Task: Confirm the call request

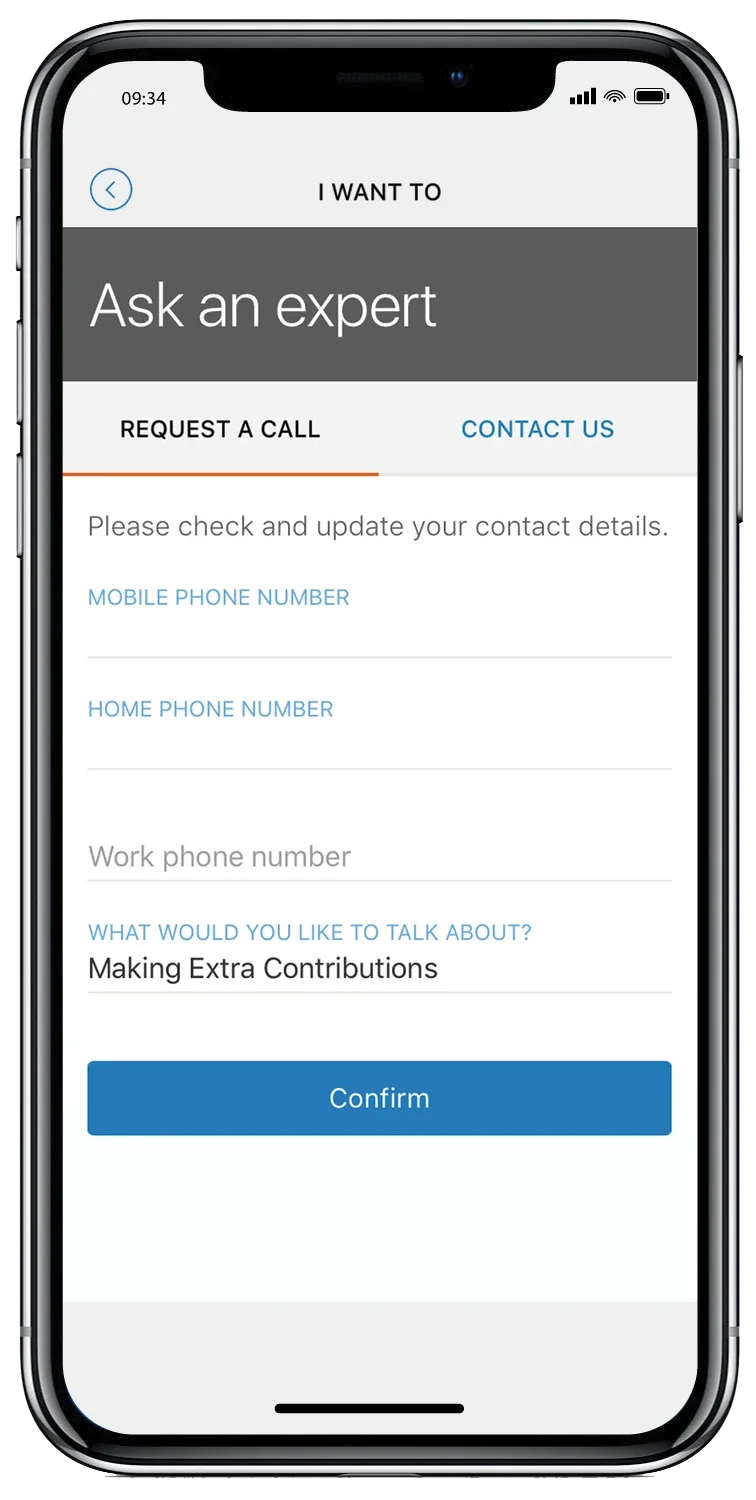Action: coord(379,1098)
